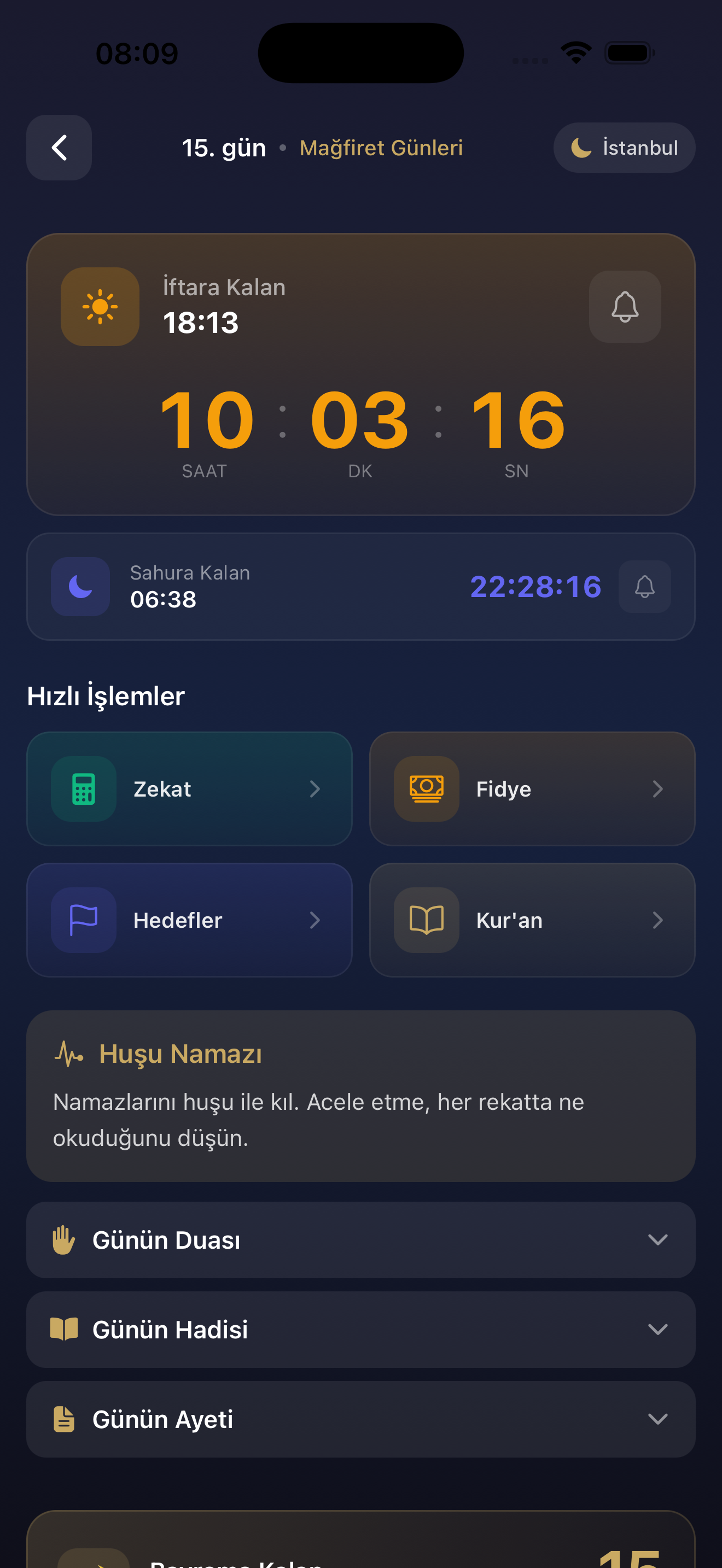Viewport: 722px width, 1568px height.
Task: Tap the Fidye money icon
Action: [426, 789]
